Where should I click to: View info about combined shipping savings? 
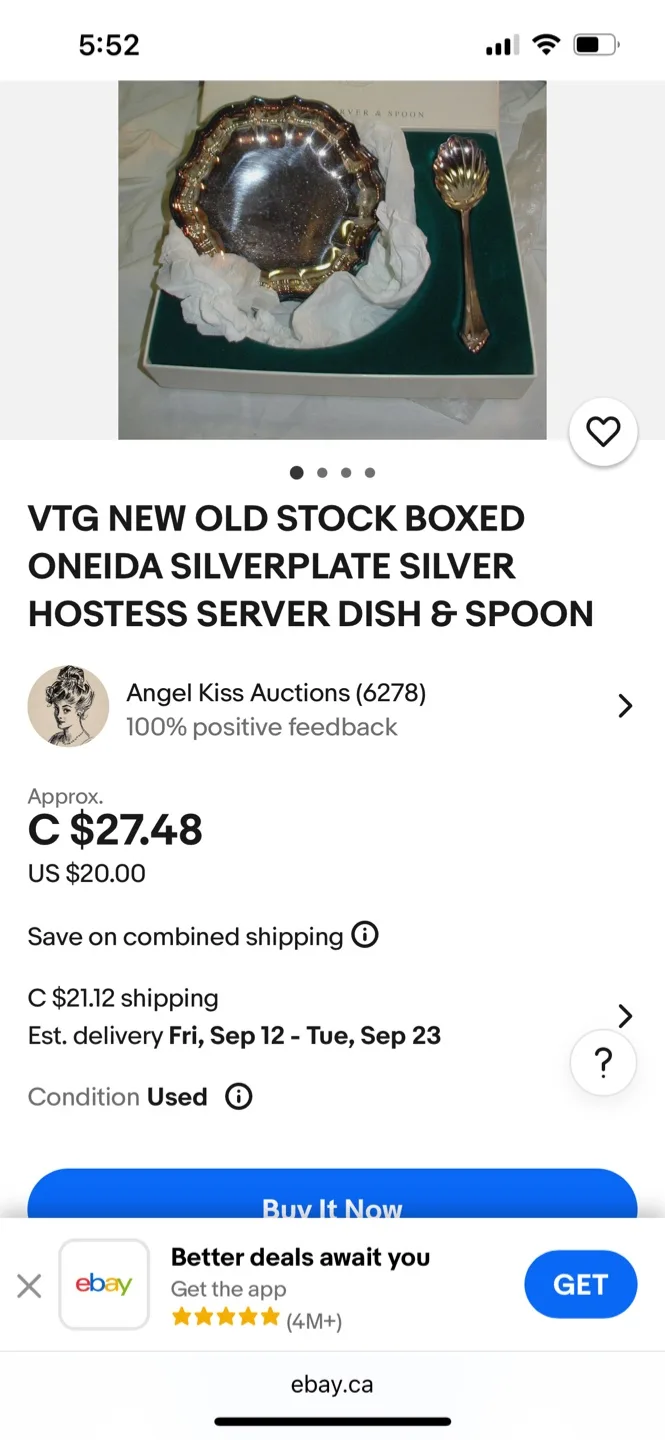[365, 936]
